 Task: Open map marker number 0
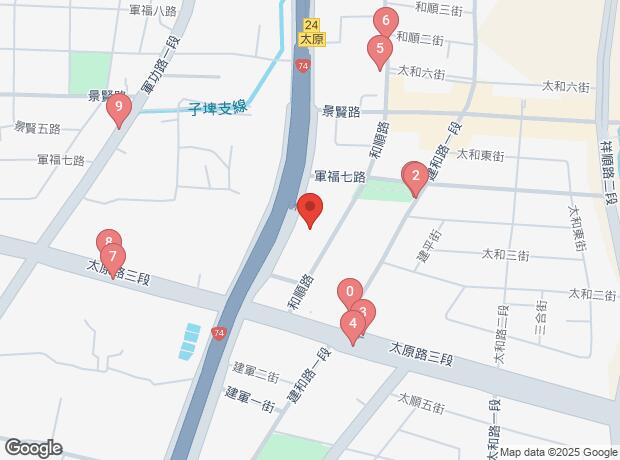[x=348, y=292]
